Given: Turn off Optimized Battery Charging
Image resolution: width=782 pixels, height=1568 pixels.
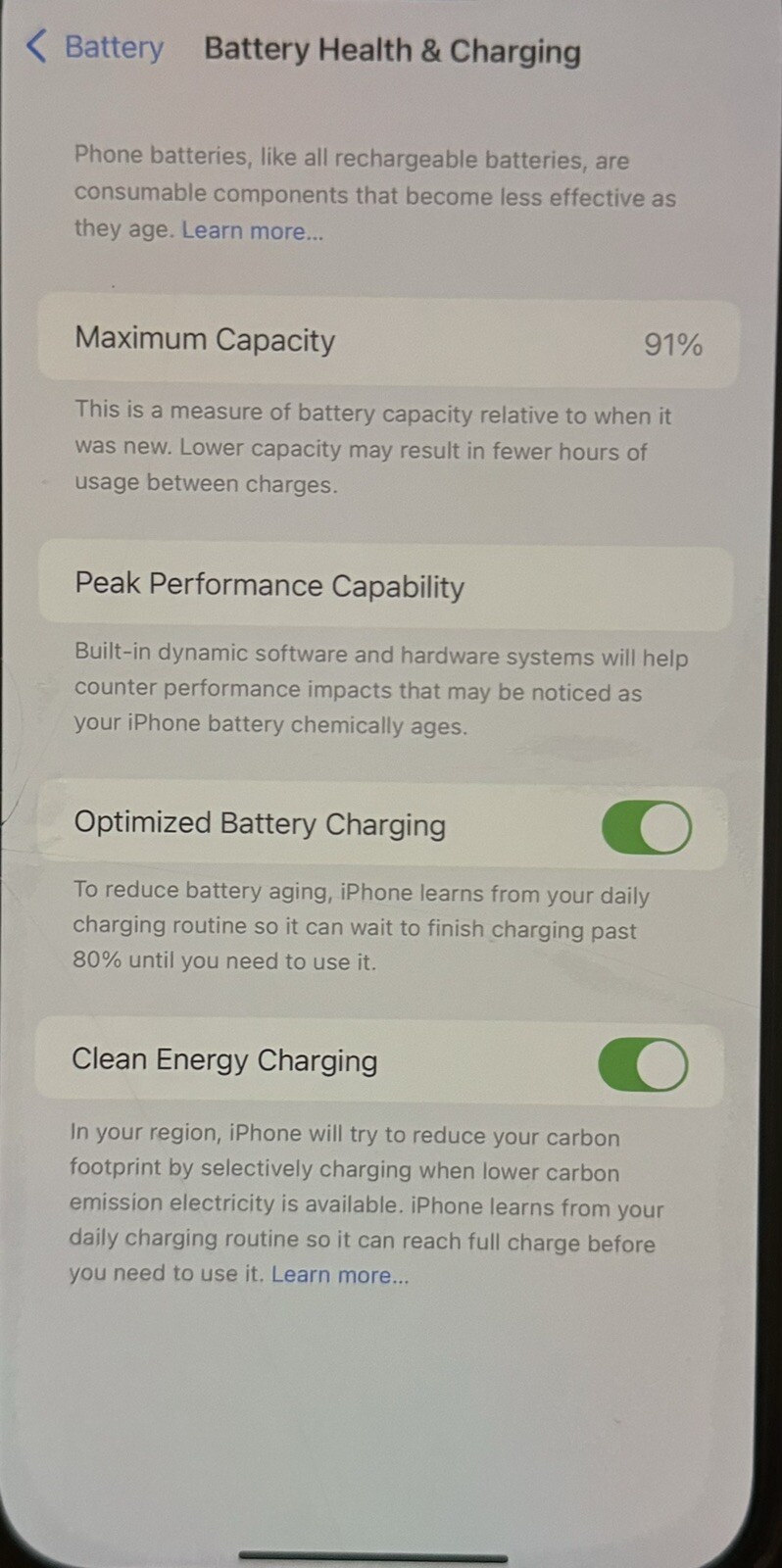Looking at the screenshot, I should tap(646, 827).
